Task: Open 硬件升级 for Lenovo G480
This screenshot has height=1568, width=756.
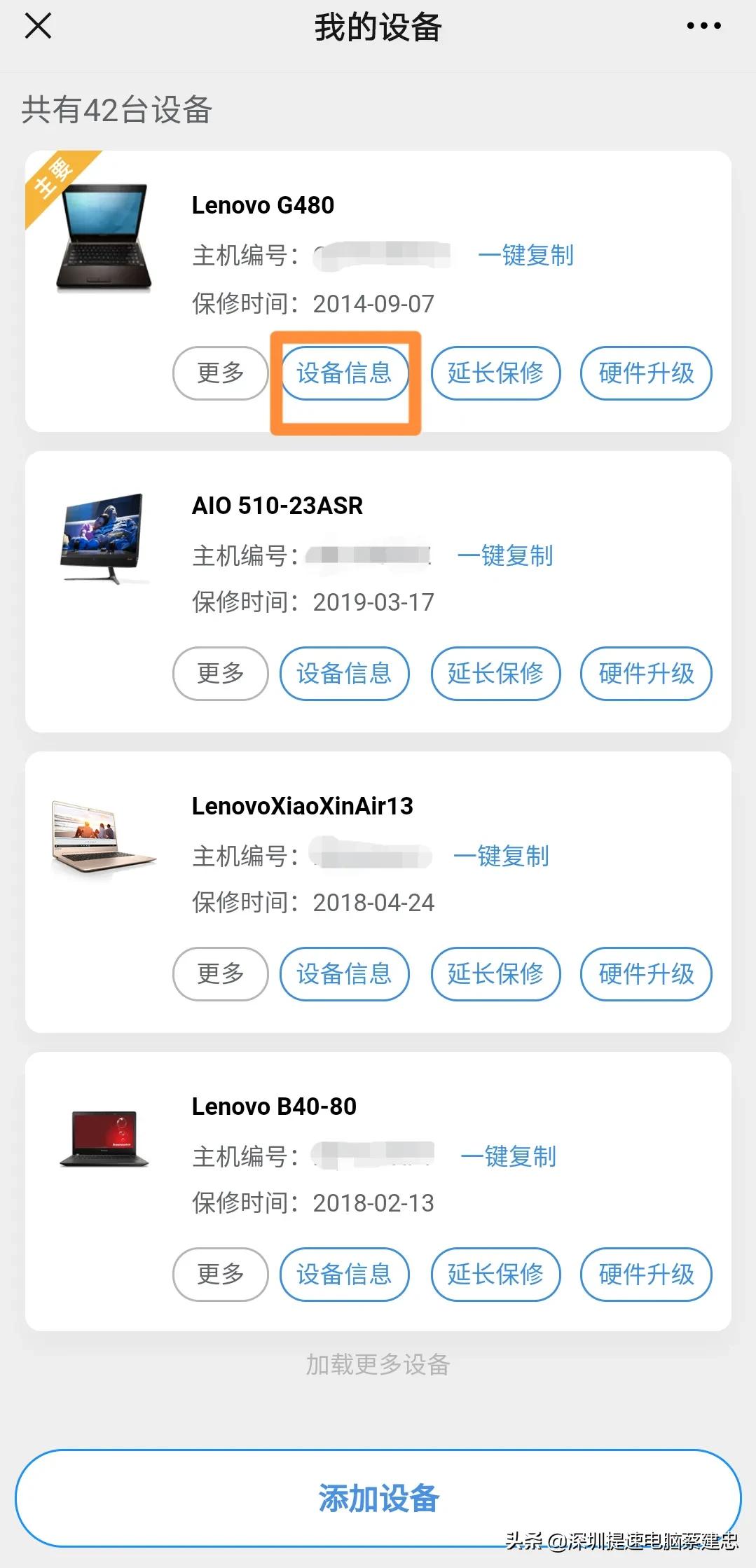Action: (645, 373)
